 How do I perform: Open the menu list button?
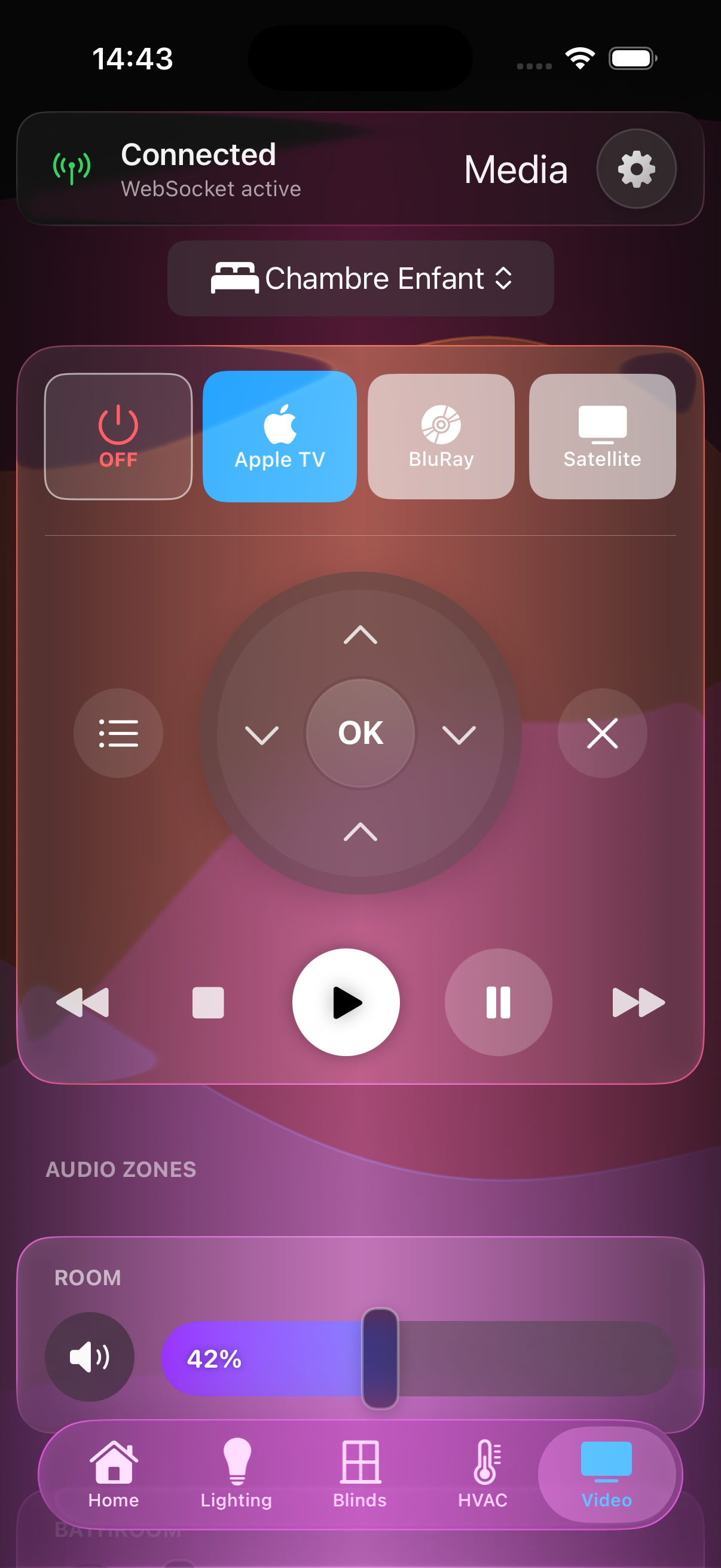(x=118, y=732)
